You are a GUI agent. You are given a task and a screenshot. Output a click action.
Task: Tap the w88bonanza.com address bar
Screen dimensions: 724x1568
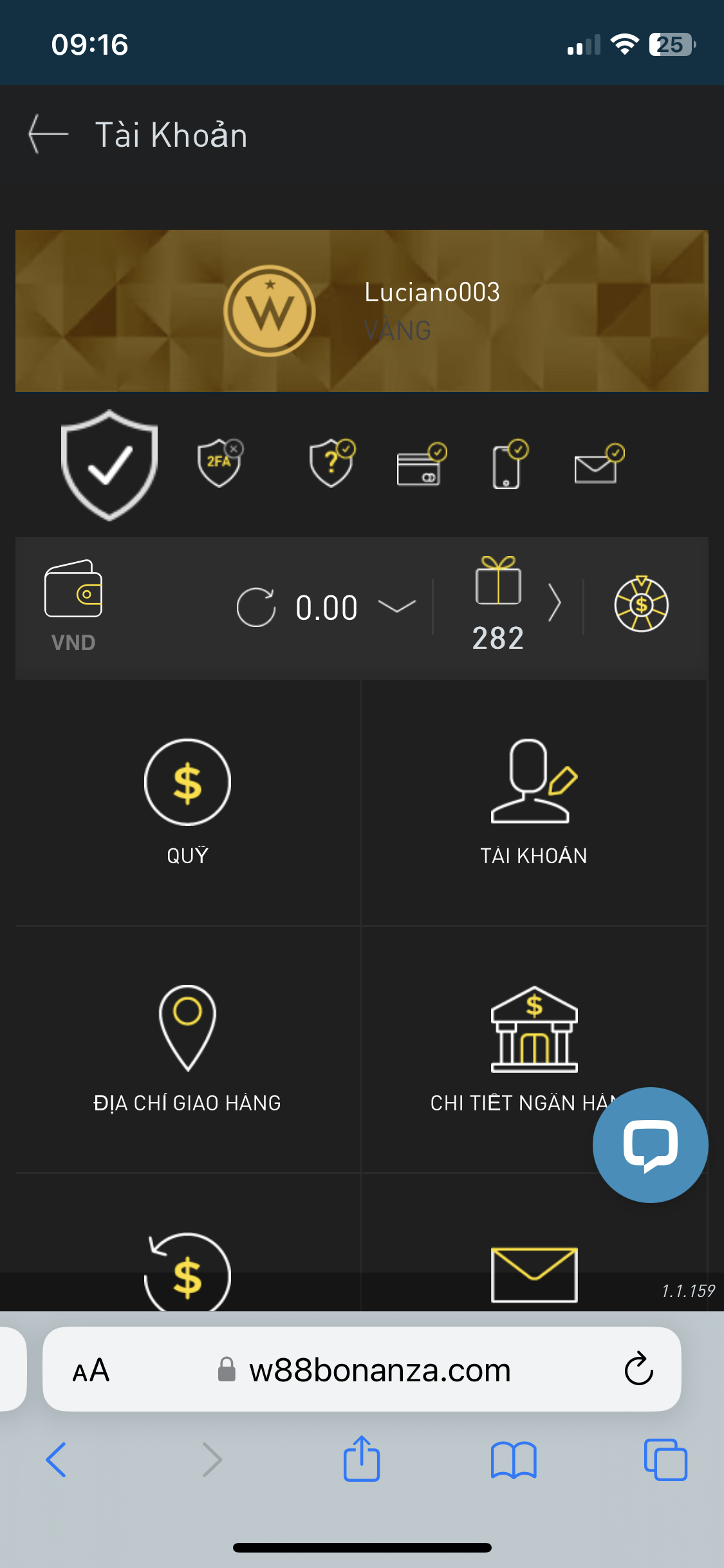(x=380, y=1370)
